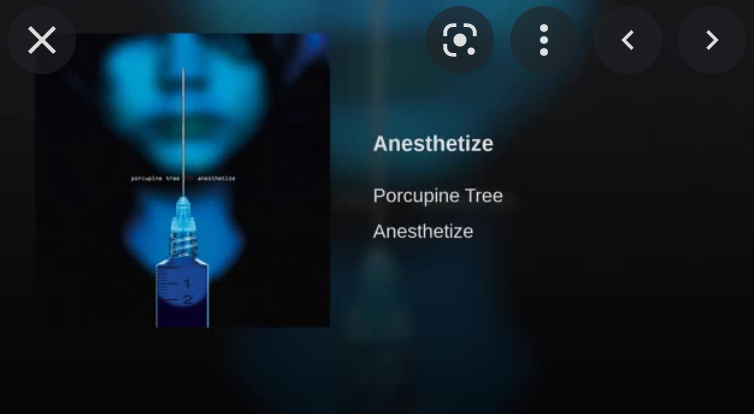Search this image with Lens

pyautogui.click(x=460, y=40)
